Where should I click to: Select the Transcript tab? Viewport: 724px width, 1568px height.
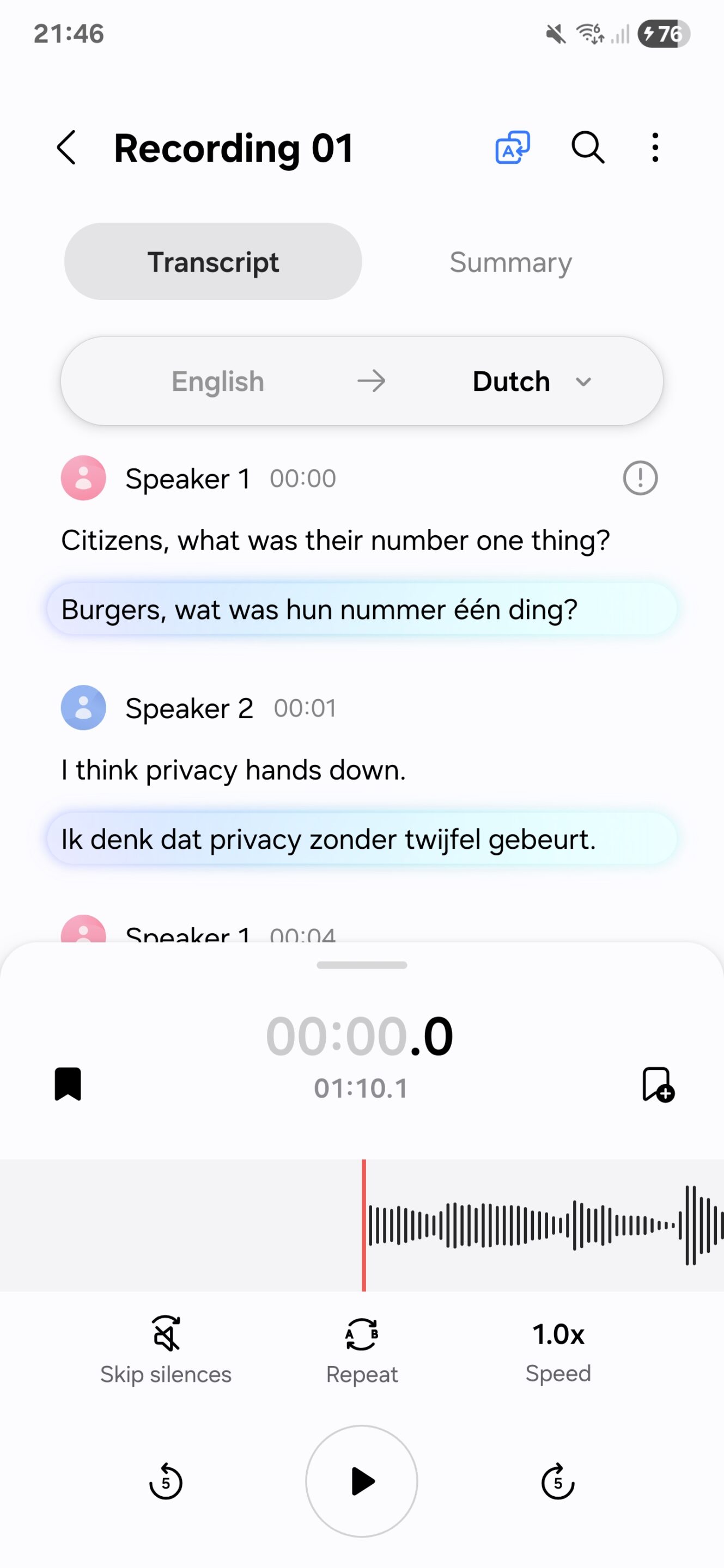(x=213, y=262)
